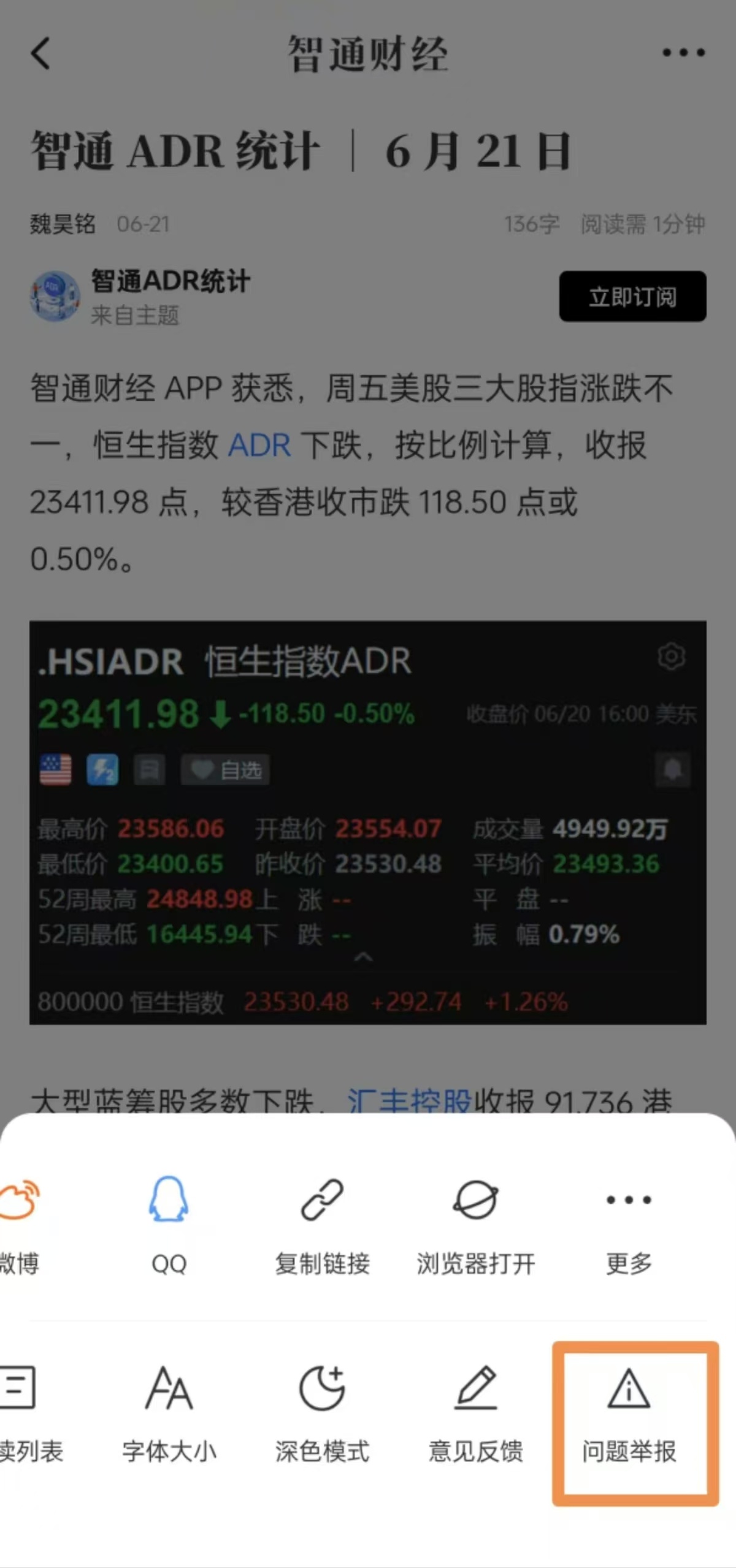Go back using the top-left arrow

coord(40,53)
